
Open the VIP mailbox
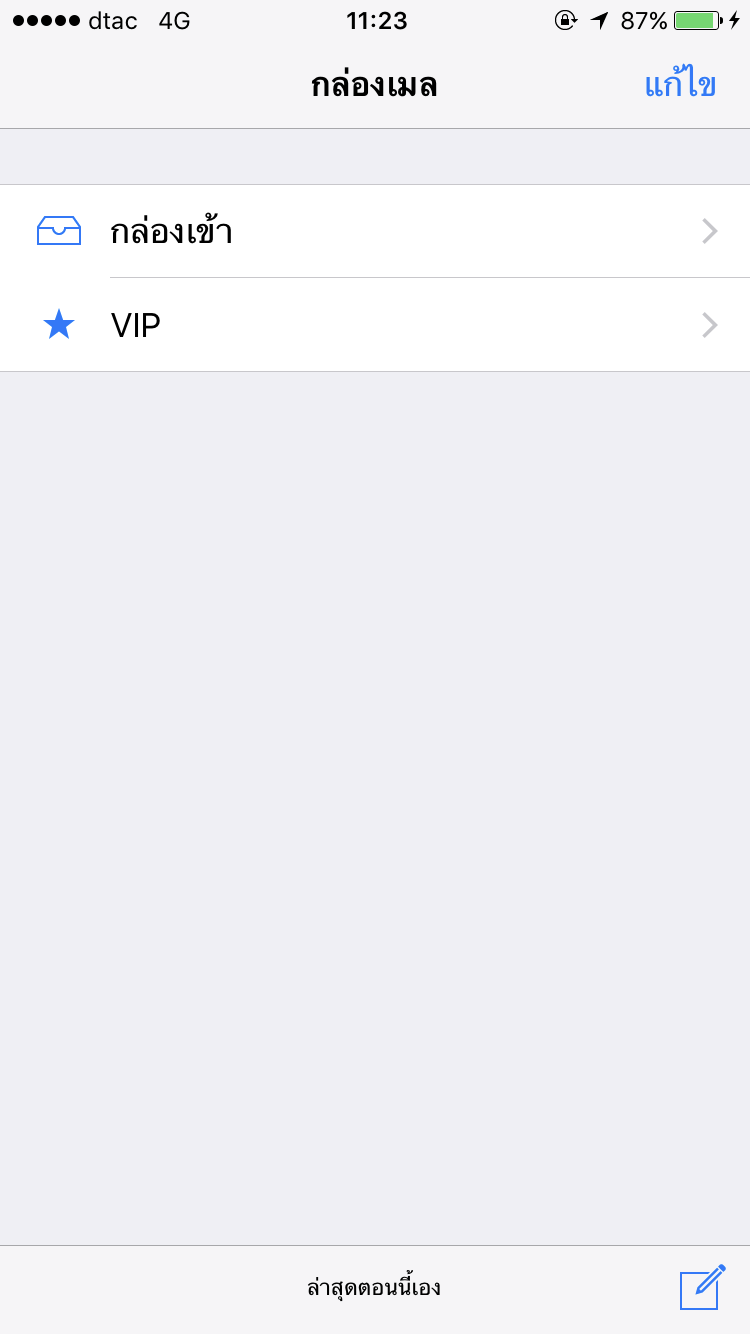point(375,325)
